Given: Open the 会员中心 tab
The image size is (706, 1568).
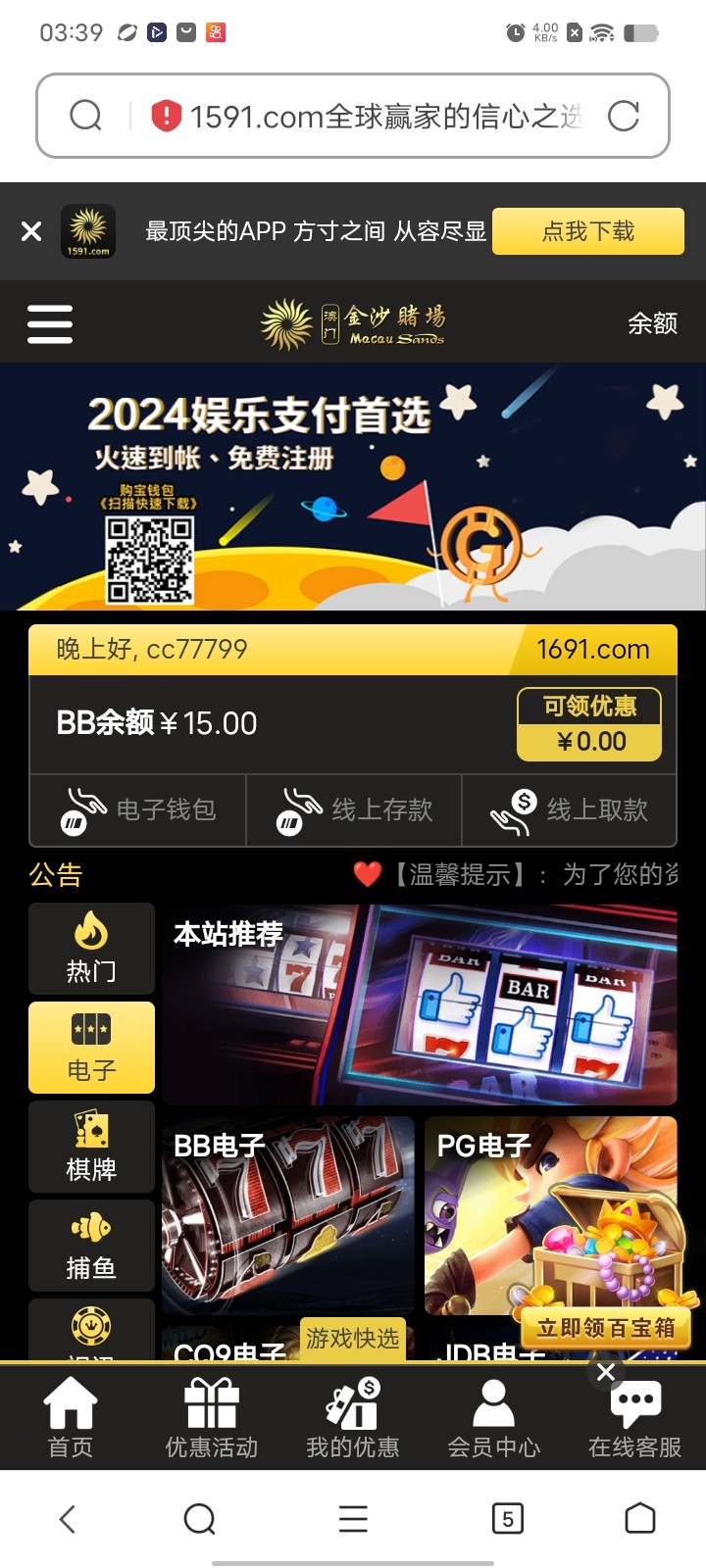Looking at the screenshot, I should pyautogui.click(x=493, y=1418).
